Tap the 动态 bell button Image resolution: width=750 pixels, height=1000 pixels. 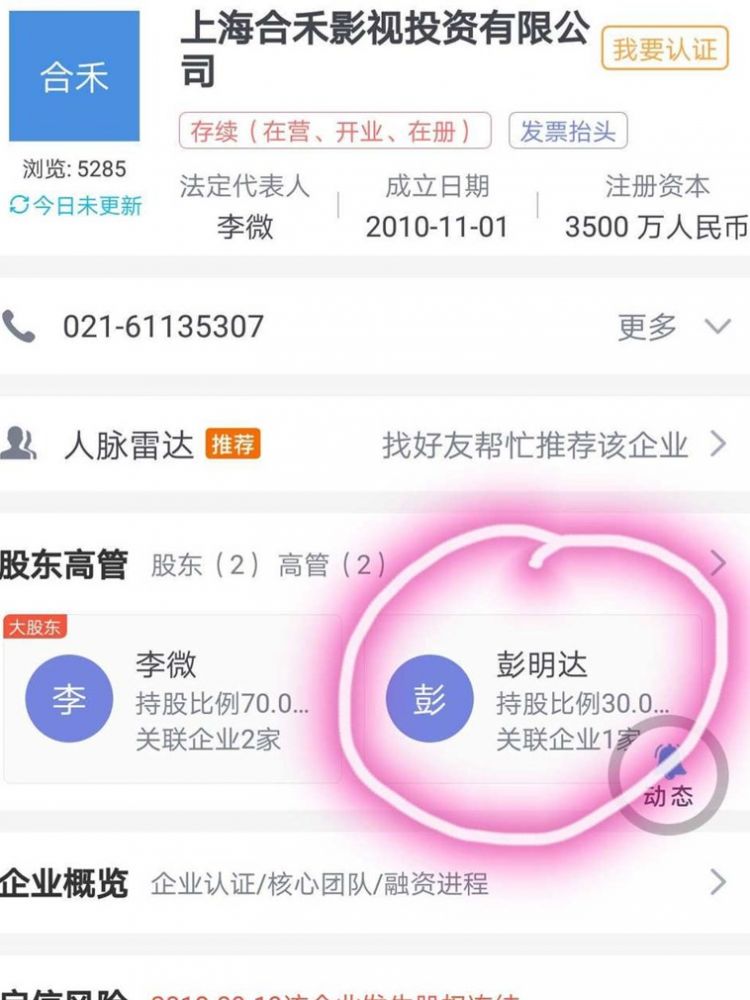point(668,776)
